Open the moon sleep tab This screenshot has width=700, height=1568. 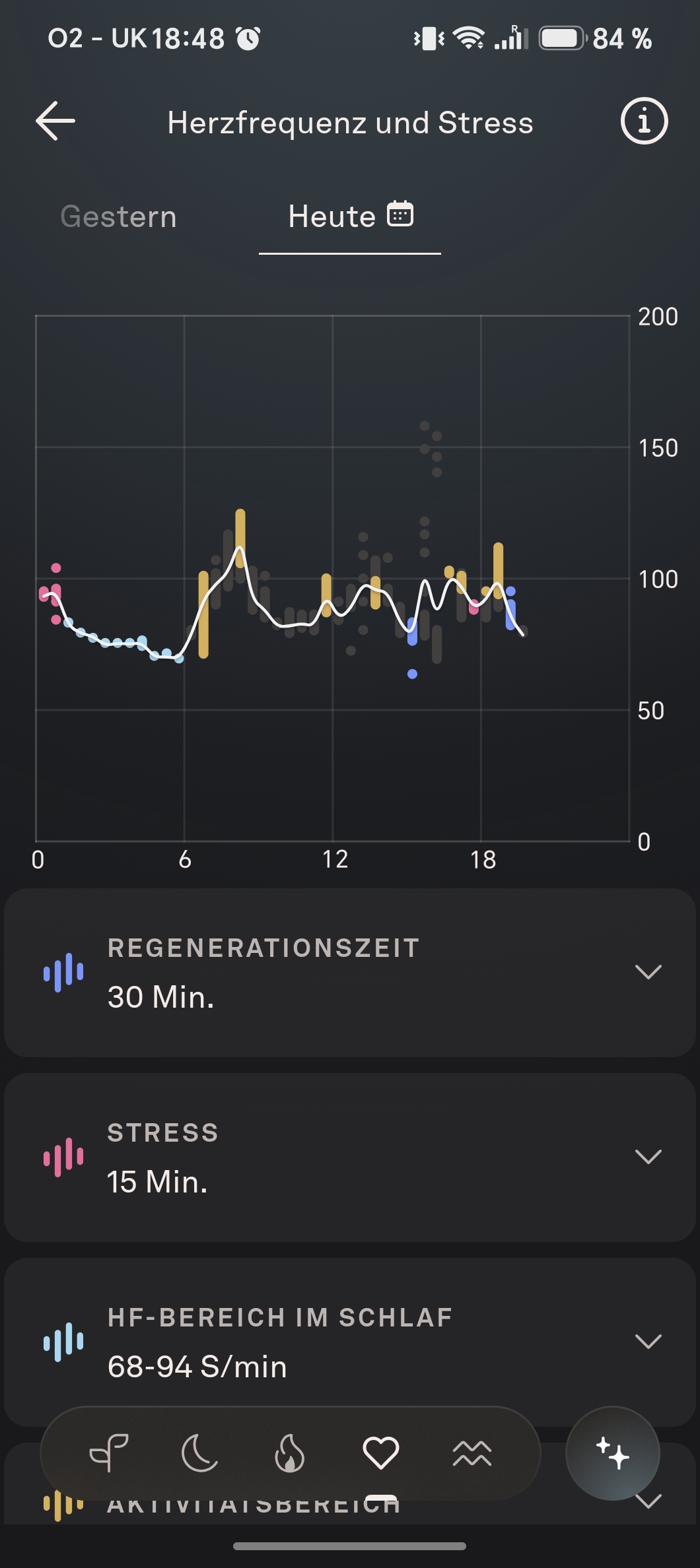199,1453
